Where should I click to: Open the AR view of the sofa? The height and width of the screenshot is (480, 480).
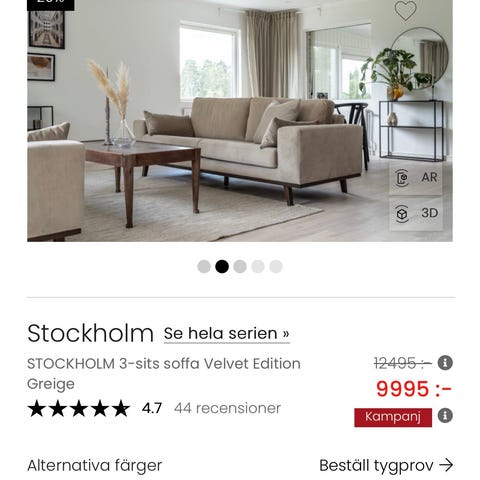(416, 177)
